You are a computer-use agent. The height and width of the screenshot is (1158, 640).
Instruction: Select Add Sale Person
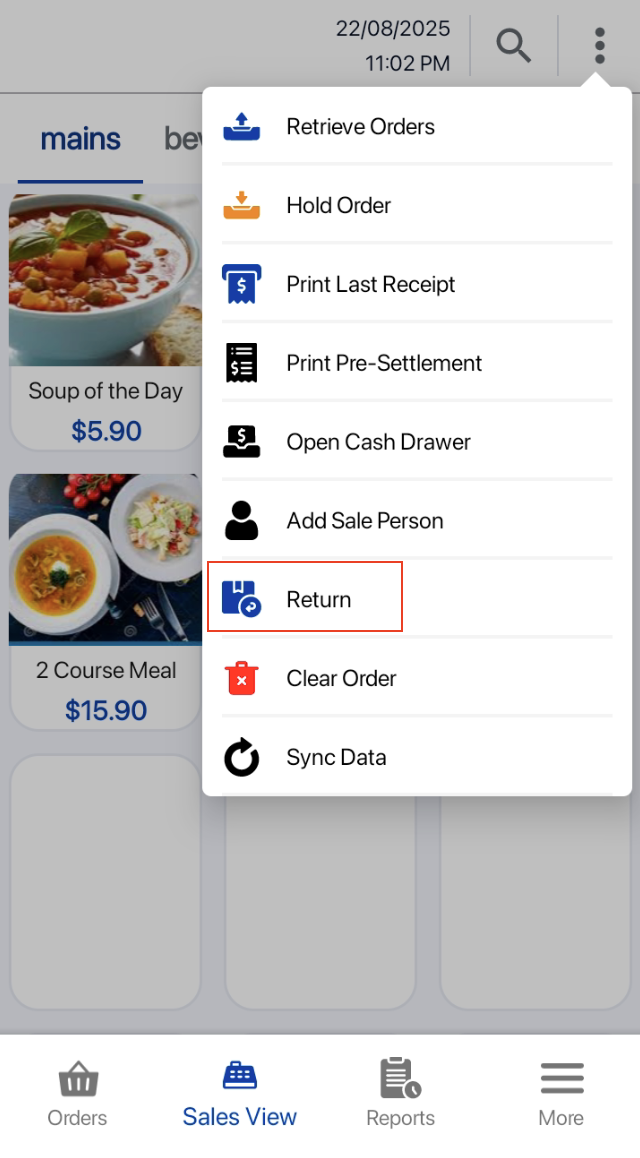[364, 521]
